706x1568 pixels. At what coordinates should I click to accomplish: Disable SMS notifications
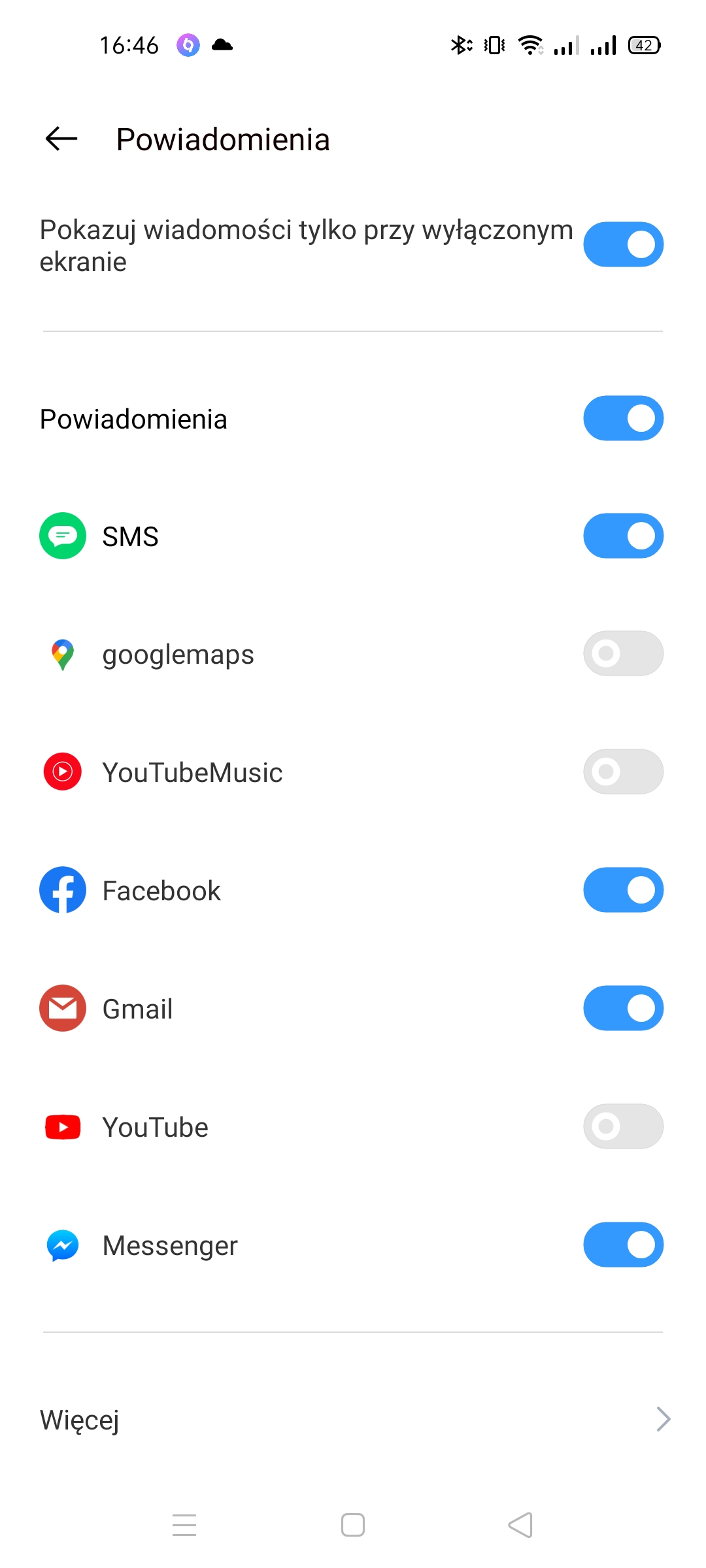[623, 536]
